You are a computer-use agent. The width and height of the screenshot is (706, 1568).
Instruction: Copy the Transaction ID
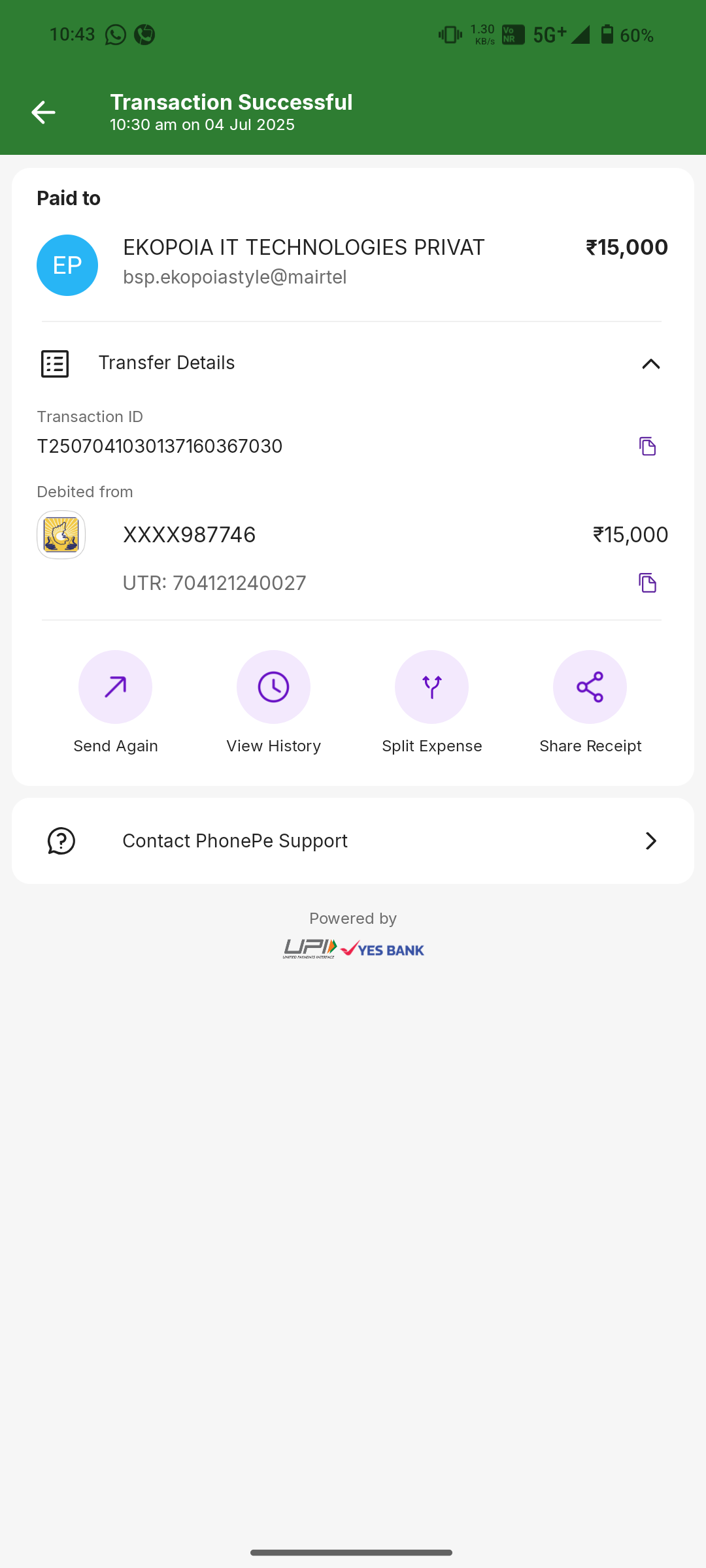point(647,446)
